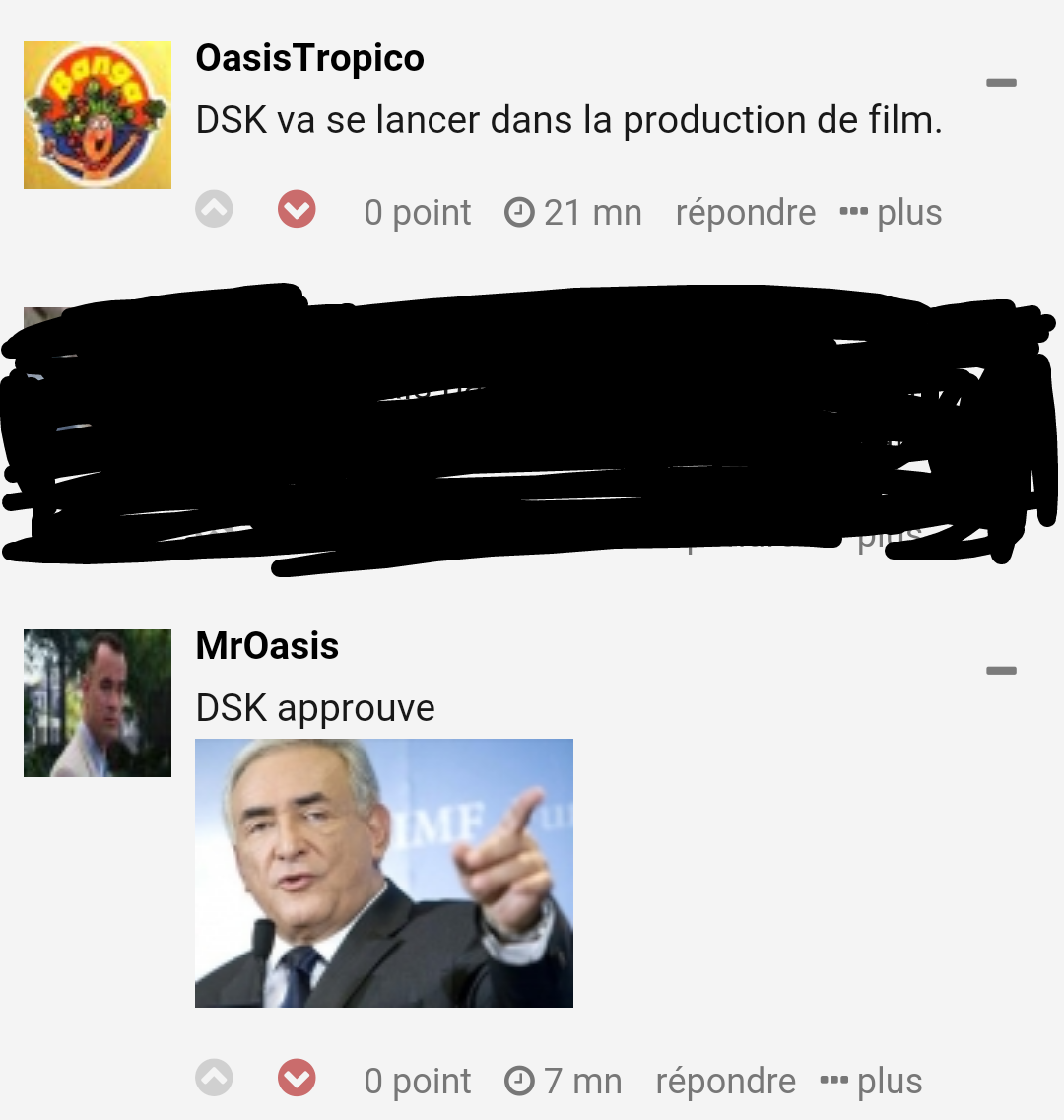1064x1120 pixels.
Task: Open MrOasis's profile name
Action: pyautogui.click(x=267, y=646)
